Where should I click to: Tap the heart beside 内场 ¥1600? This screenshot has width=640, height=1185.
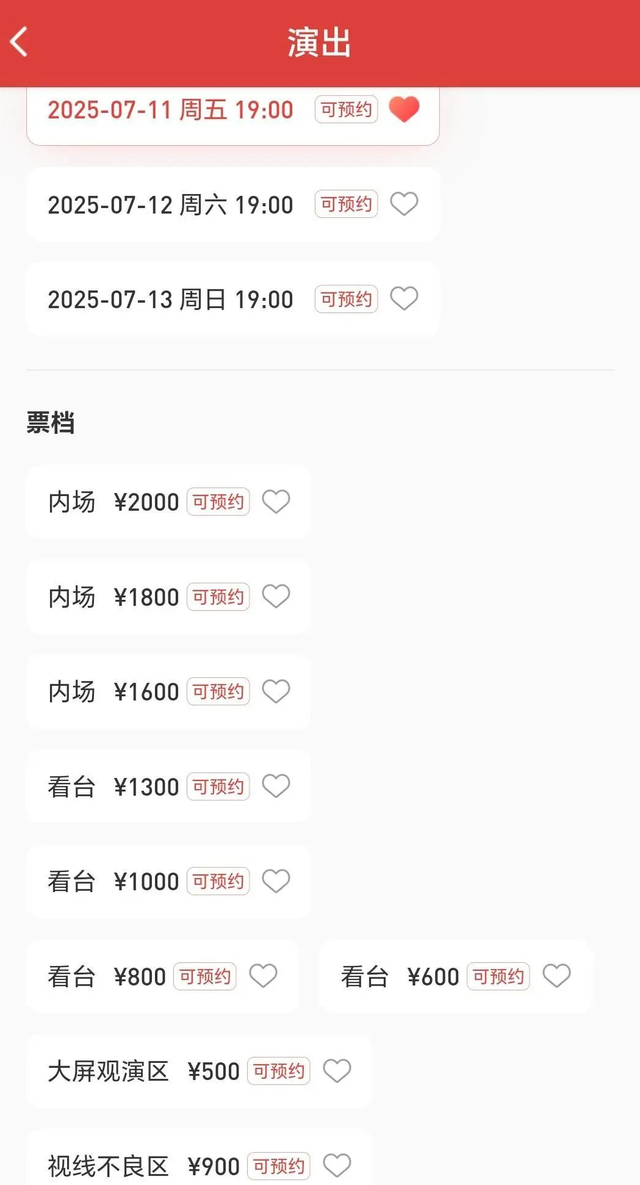click(276, 691)
